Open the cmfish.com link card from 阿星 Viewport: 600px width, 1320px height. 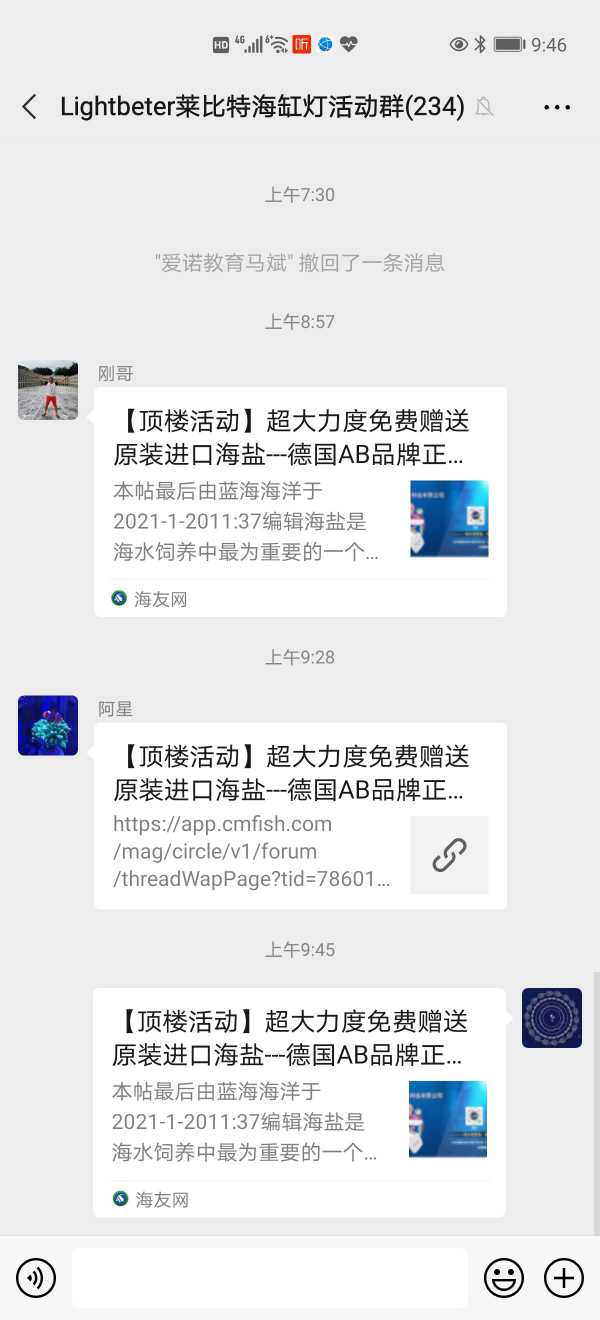(300, 815)
